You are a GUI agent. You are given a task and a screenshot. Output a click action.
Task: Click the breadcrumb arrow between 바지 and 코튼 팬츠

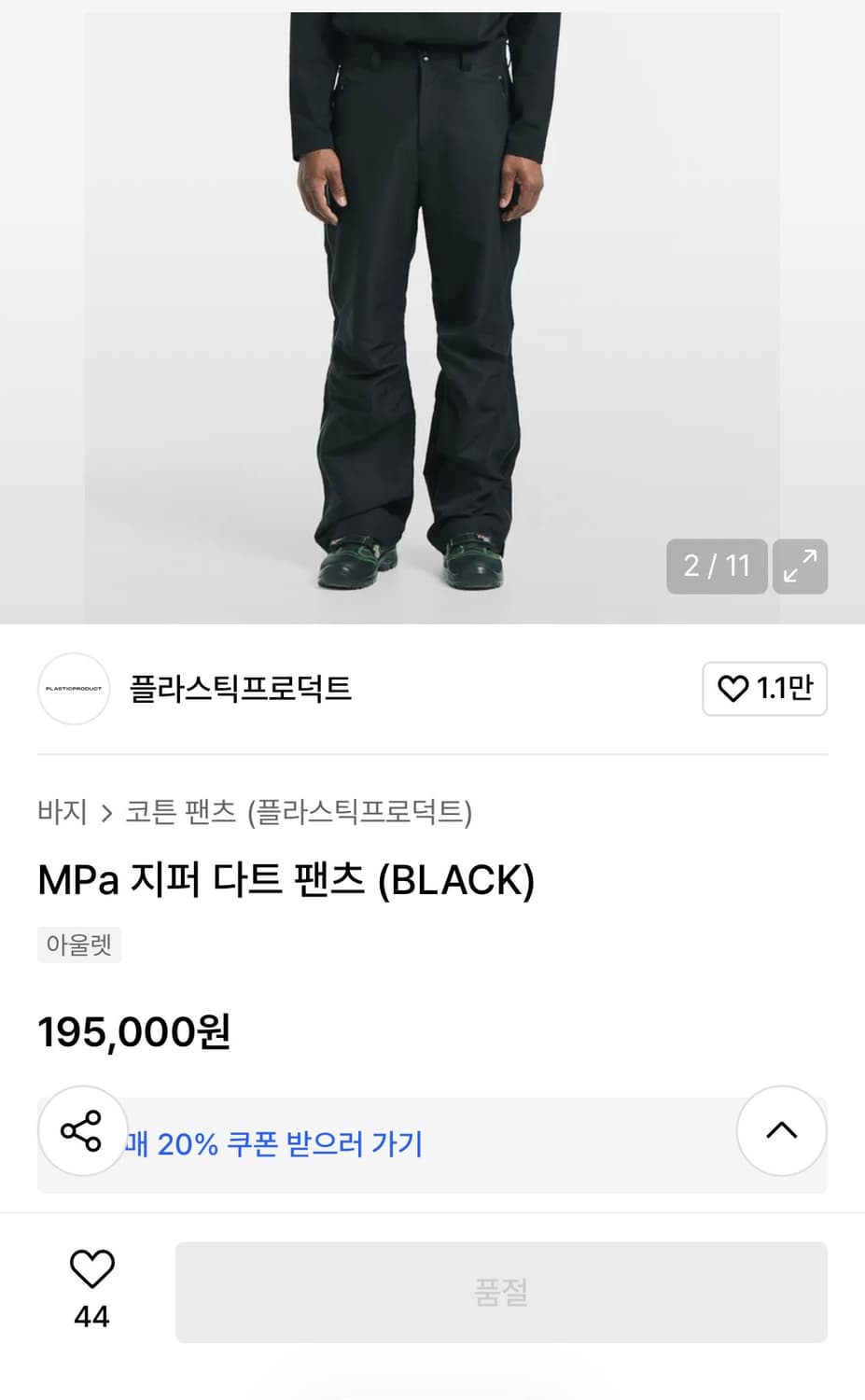pyautogui.click(x=105, y=813)
